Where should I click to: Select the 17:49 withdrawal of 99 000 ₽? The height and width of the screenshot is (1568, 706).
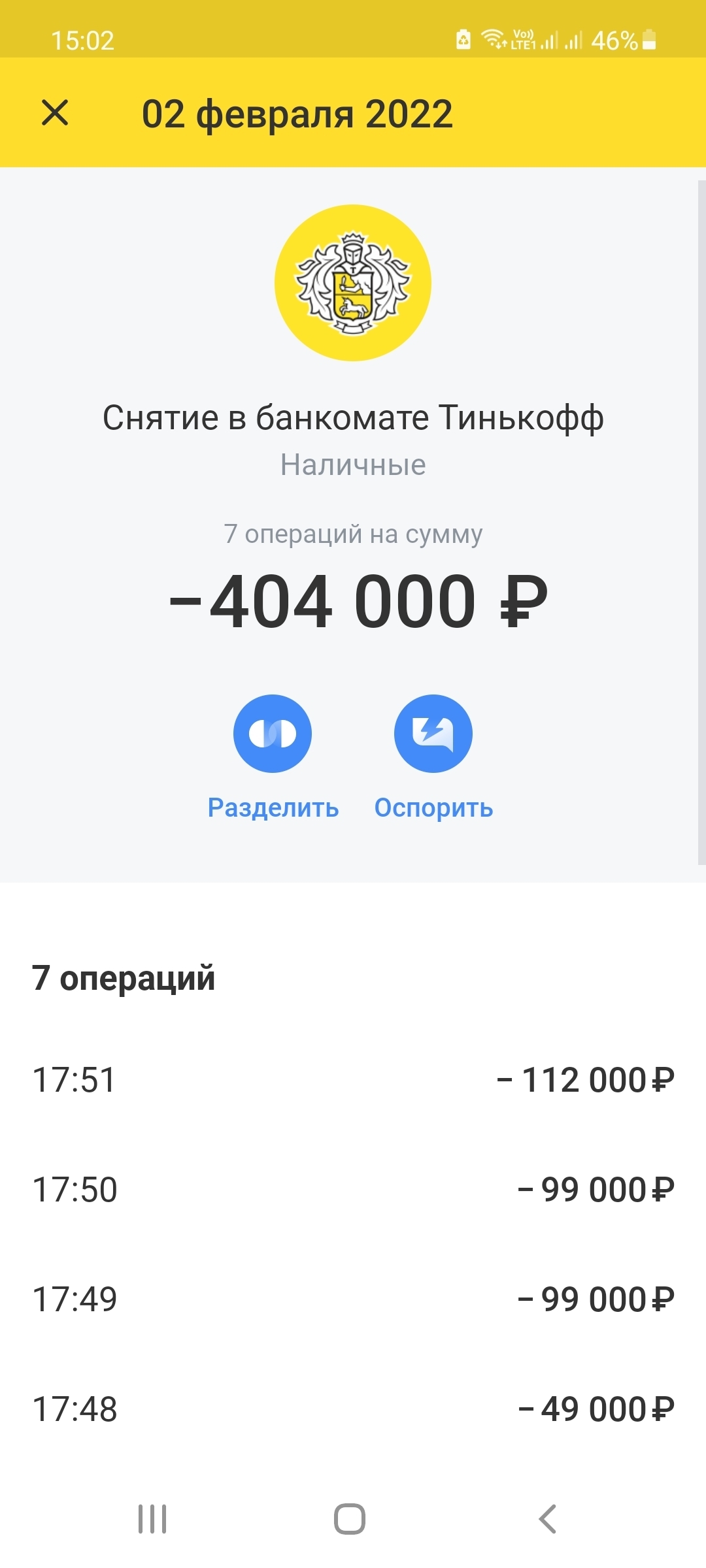[x=353, y=1299]
